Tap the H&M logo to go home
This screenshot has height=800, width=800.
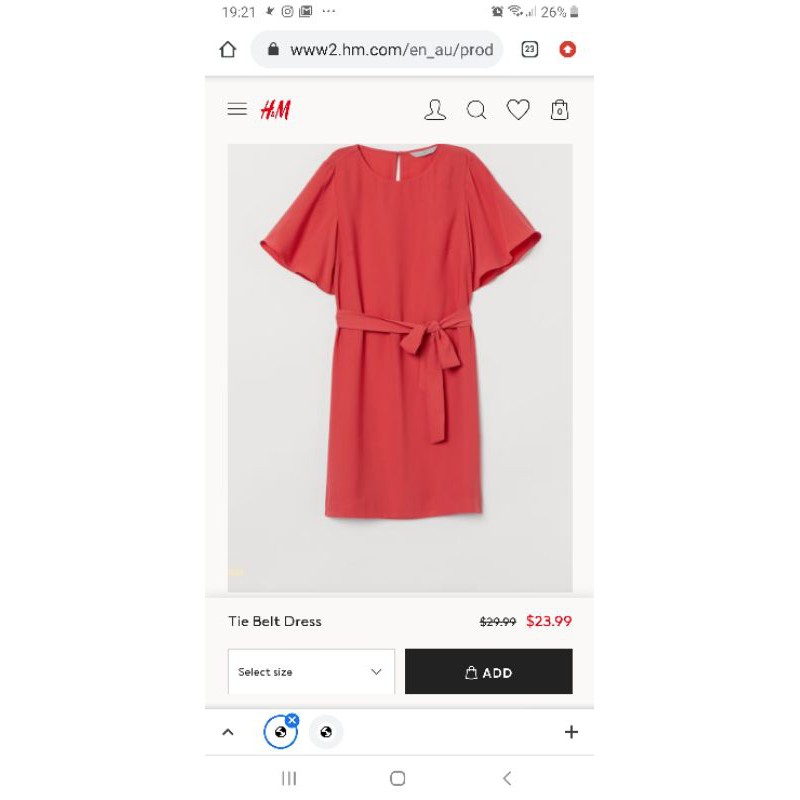click(x=275, y=110)
